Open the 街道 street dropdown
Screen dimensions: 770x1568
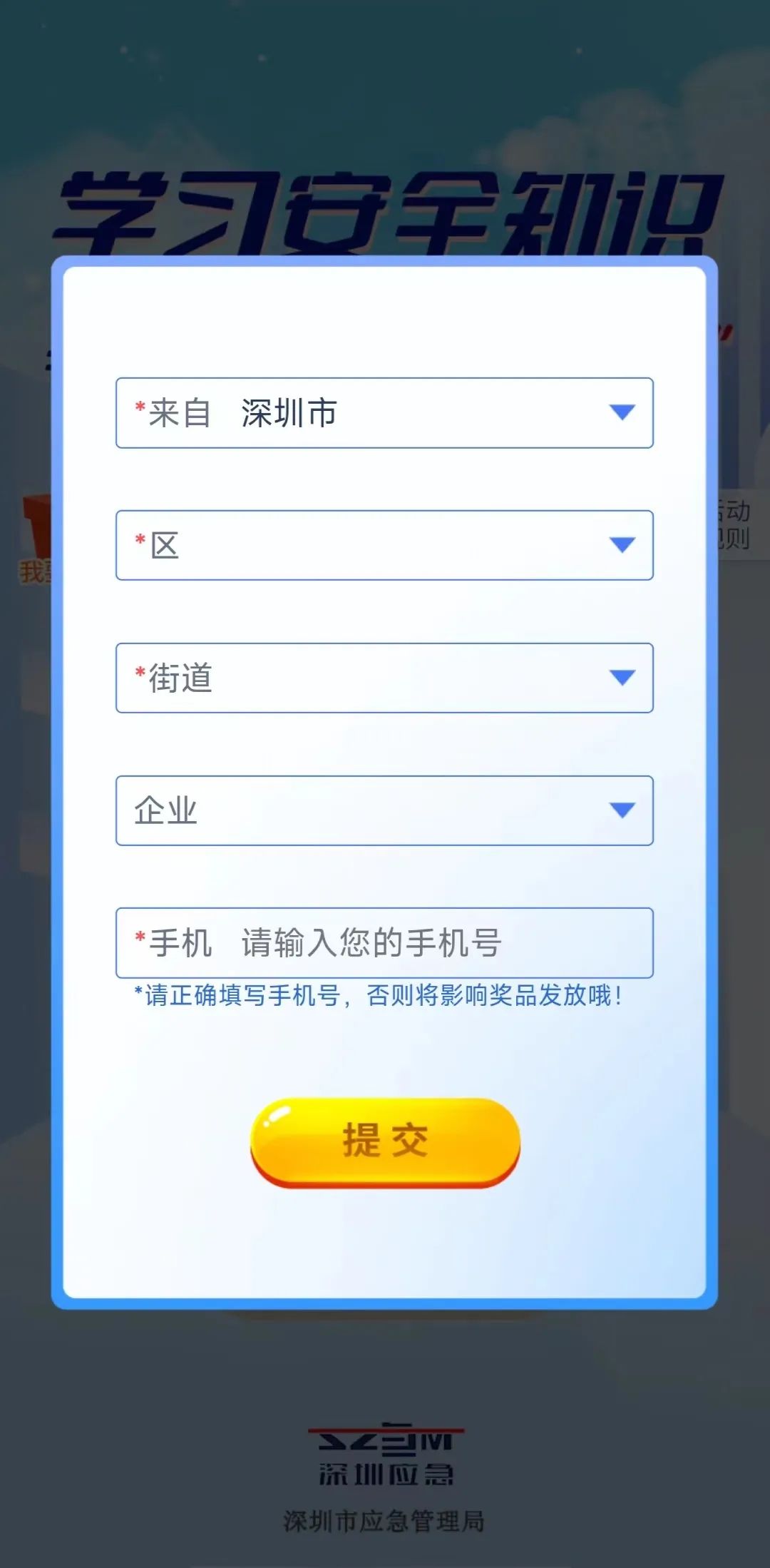(384, 678)
